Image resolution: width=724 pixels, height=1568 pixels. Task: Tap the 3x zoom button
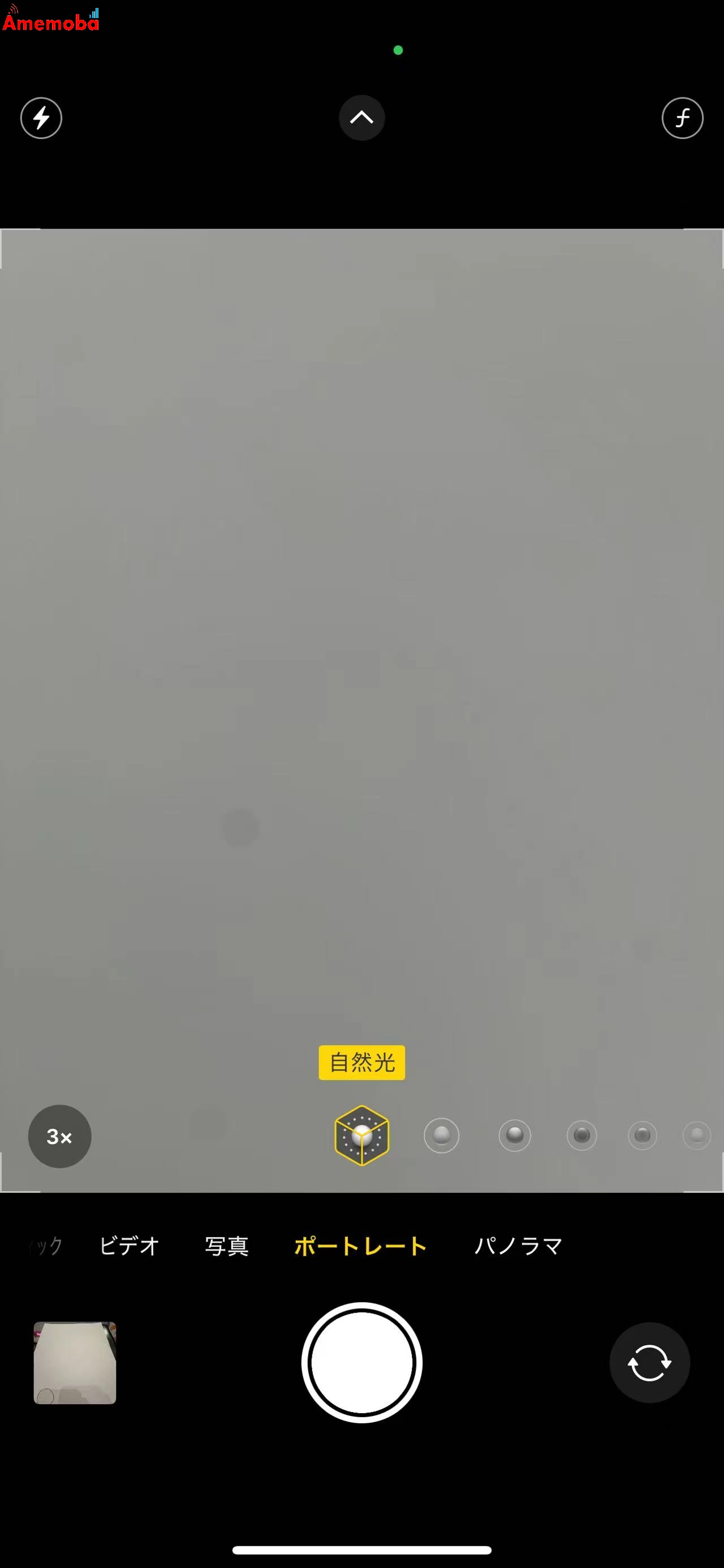click(60, 1136)
